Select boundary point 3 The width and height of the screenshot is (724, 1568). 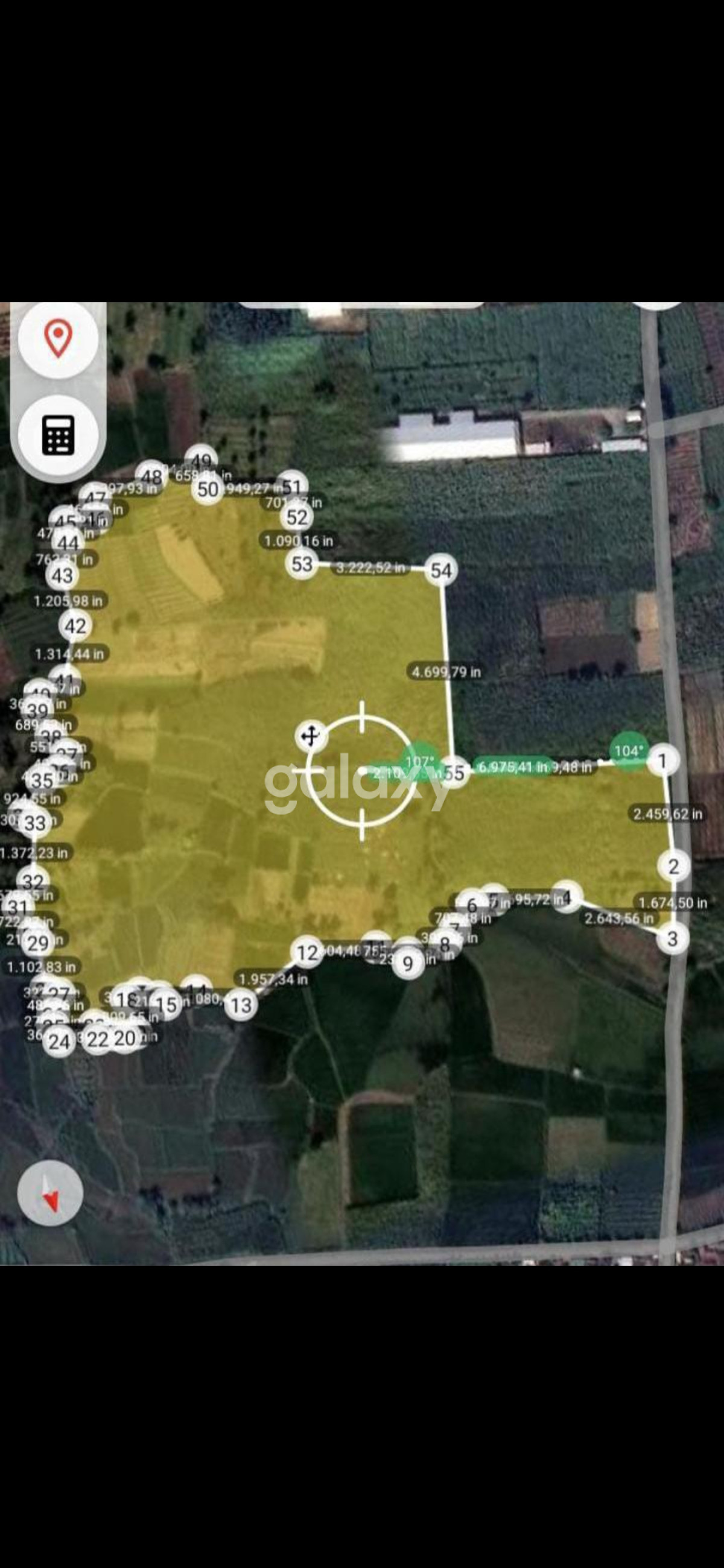pyautogui.click(x=672, y=938)
